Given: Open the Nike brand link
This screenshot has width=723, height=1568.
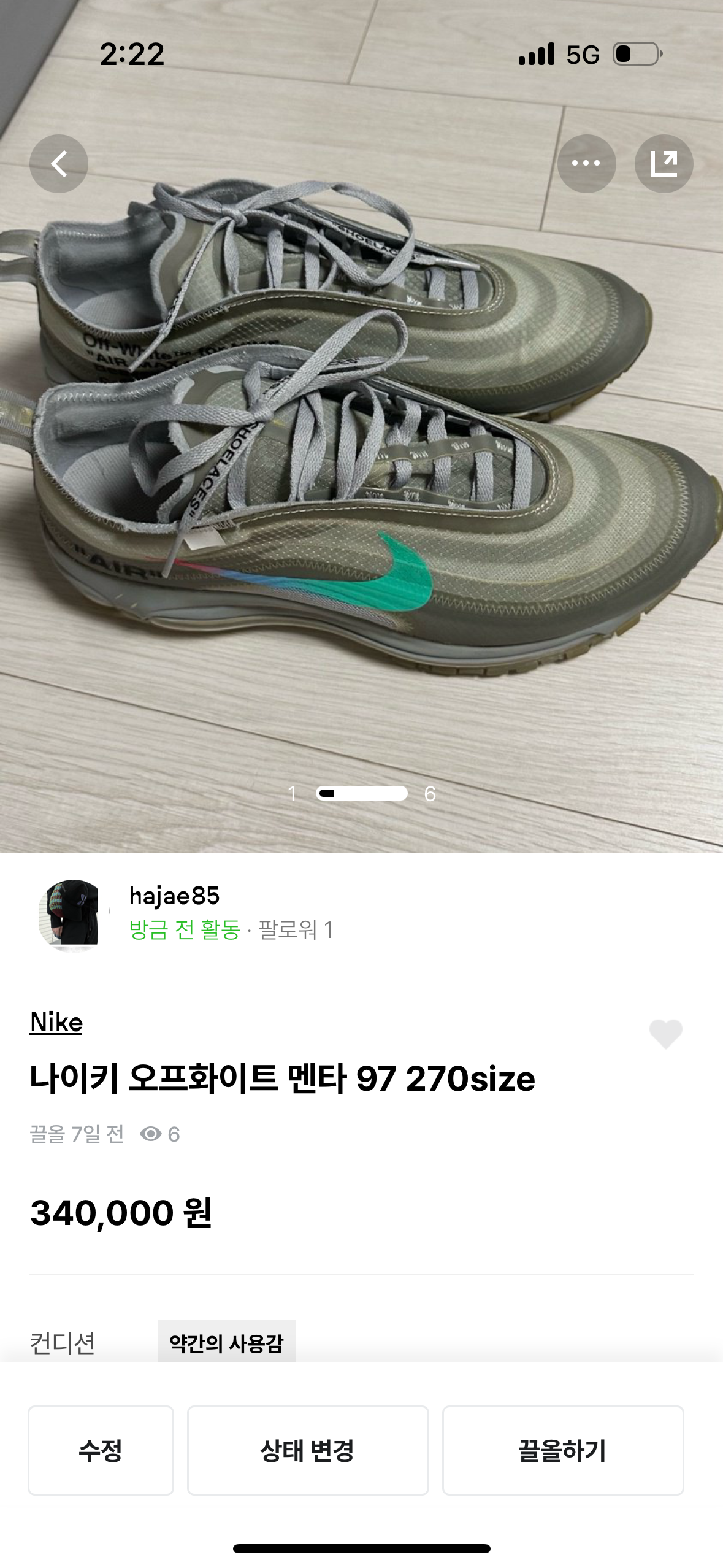Looking at the screenshot, I should click(x=56, y=1022).
